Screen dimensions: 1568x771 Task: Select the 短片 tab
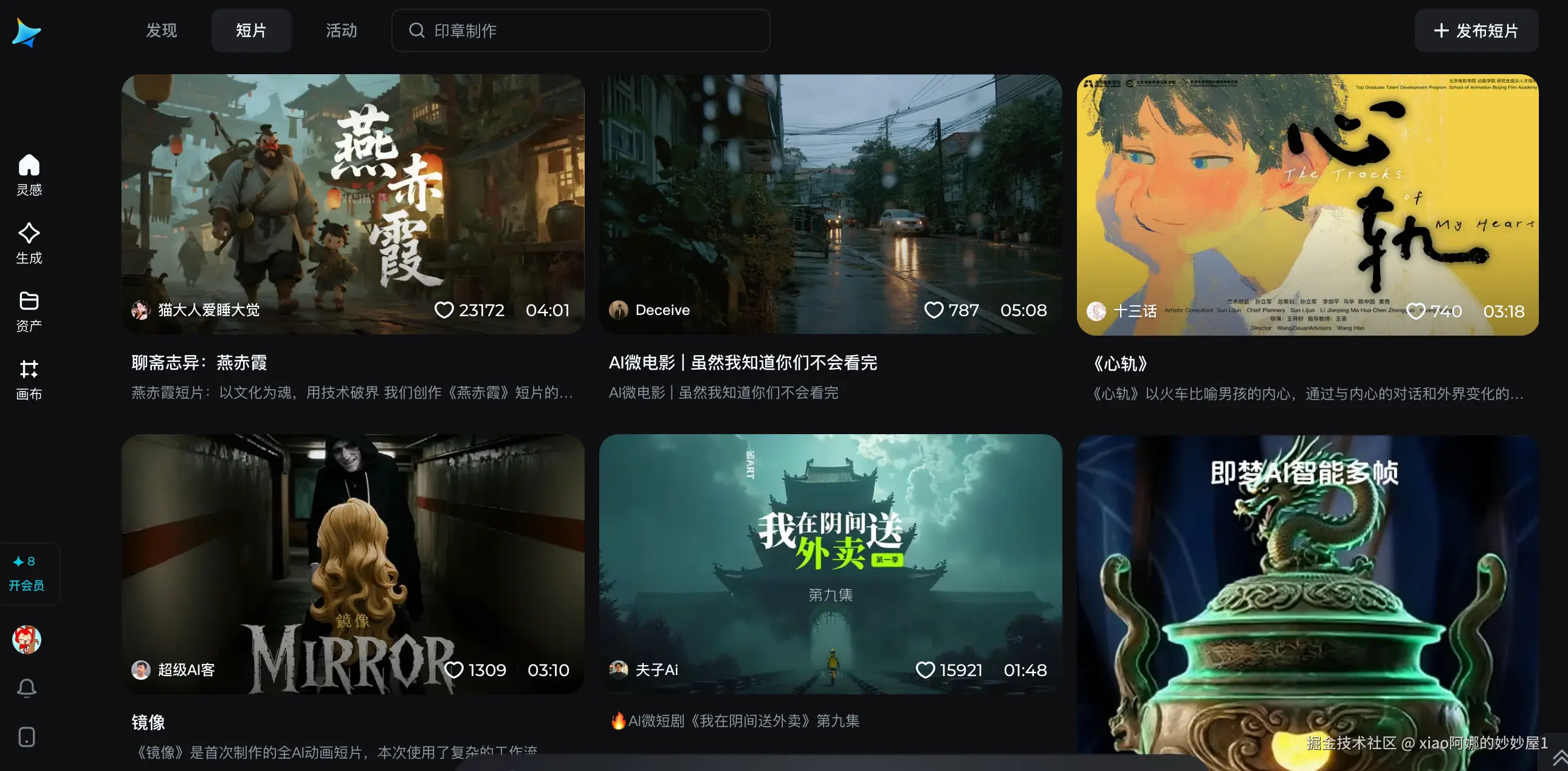click(x=251, y=30)
